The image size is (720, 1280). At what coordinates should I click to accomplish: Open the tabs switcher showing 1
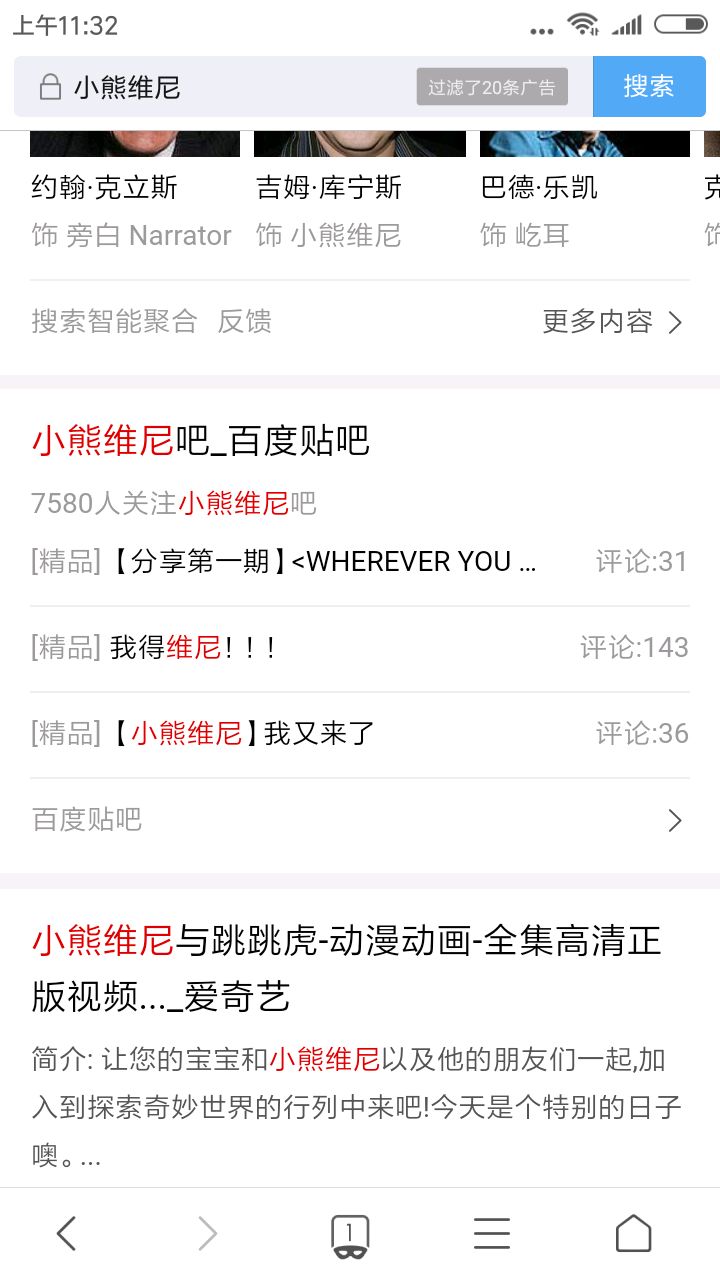pyautogui.click(x=350, y=1234)
